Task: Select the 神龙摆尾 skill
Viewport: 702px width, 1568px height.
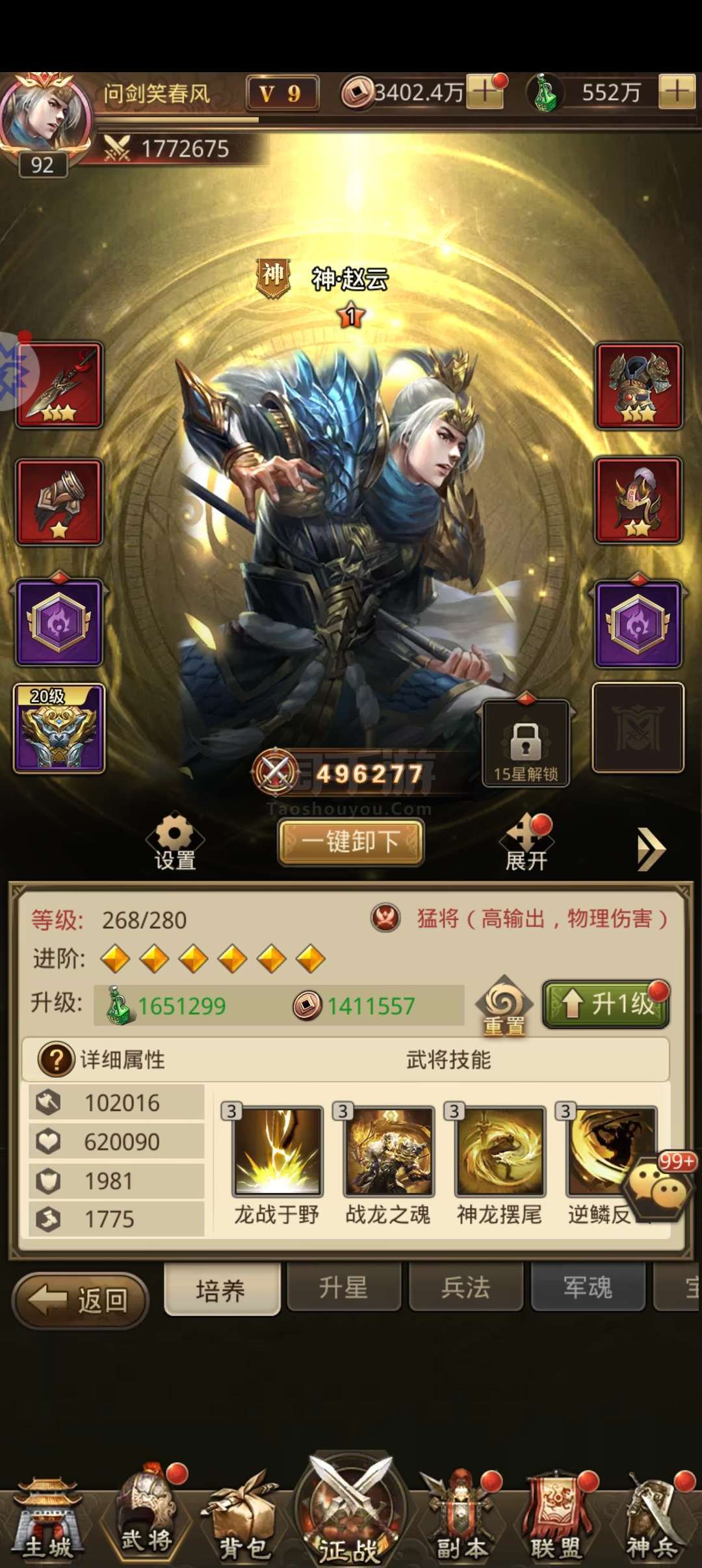Action: (x=500, y=1151)
